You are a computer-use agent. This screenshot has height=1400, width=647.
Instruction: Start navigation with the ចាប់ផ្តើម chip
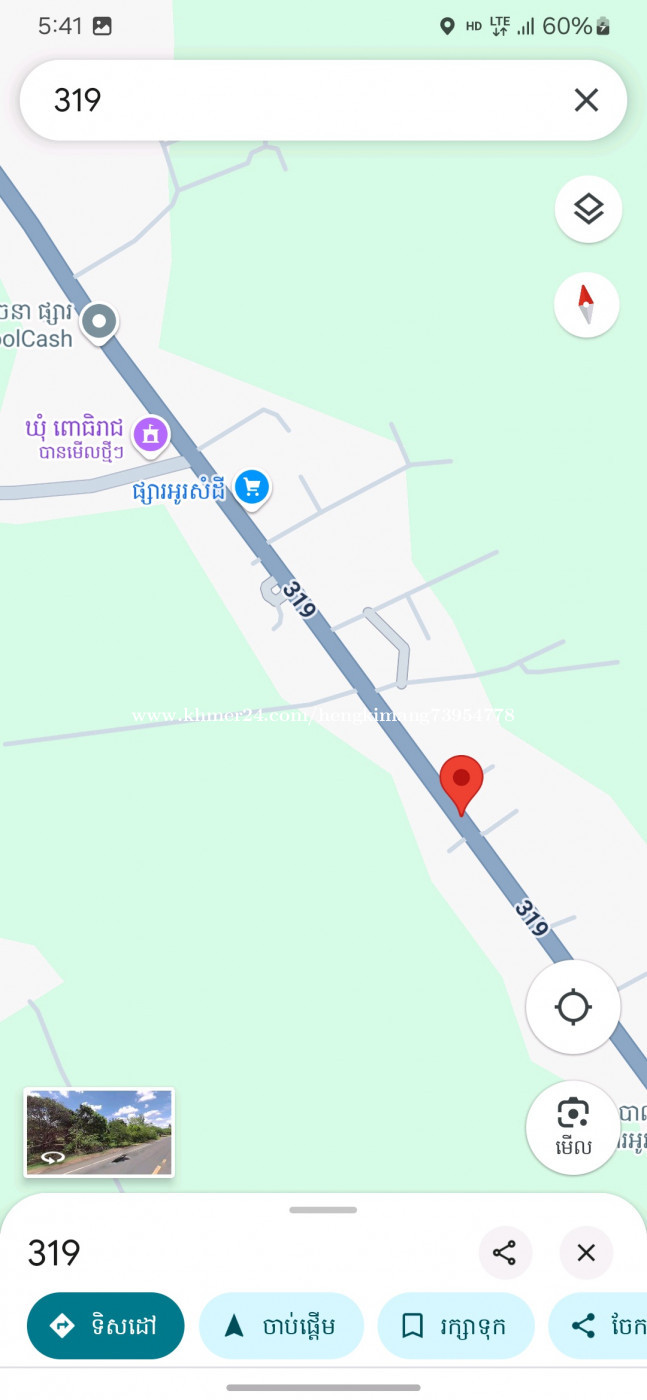(281, 1326)
